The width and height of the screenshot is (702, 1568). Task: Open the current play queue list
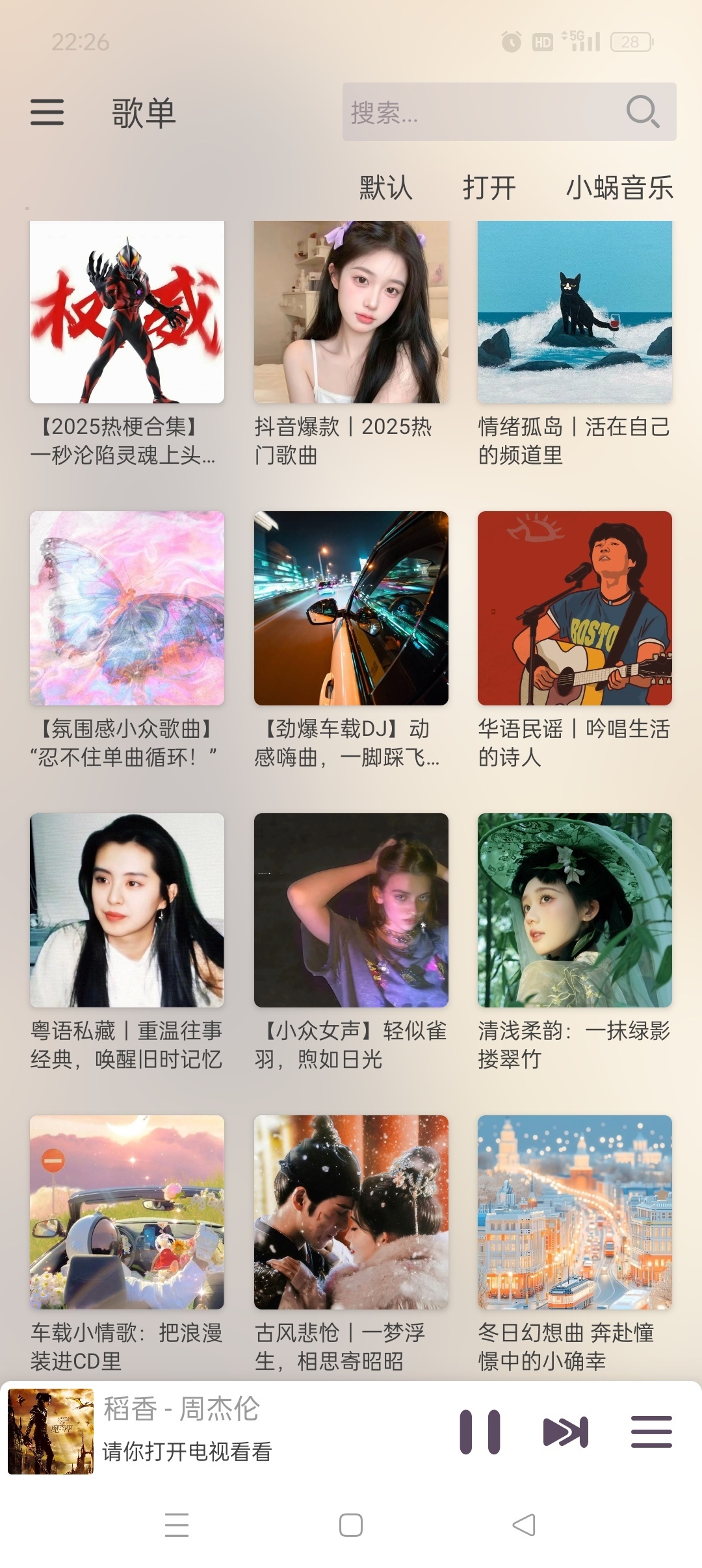click(x=651, y=1432)
